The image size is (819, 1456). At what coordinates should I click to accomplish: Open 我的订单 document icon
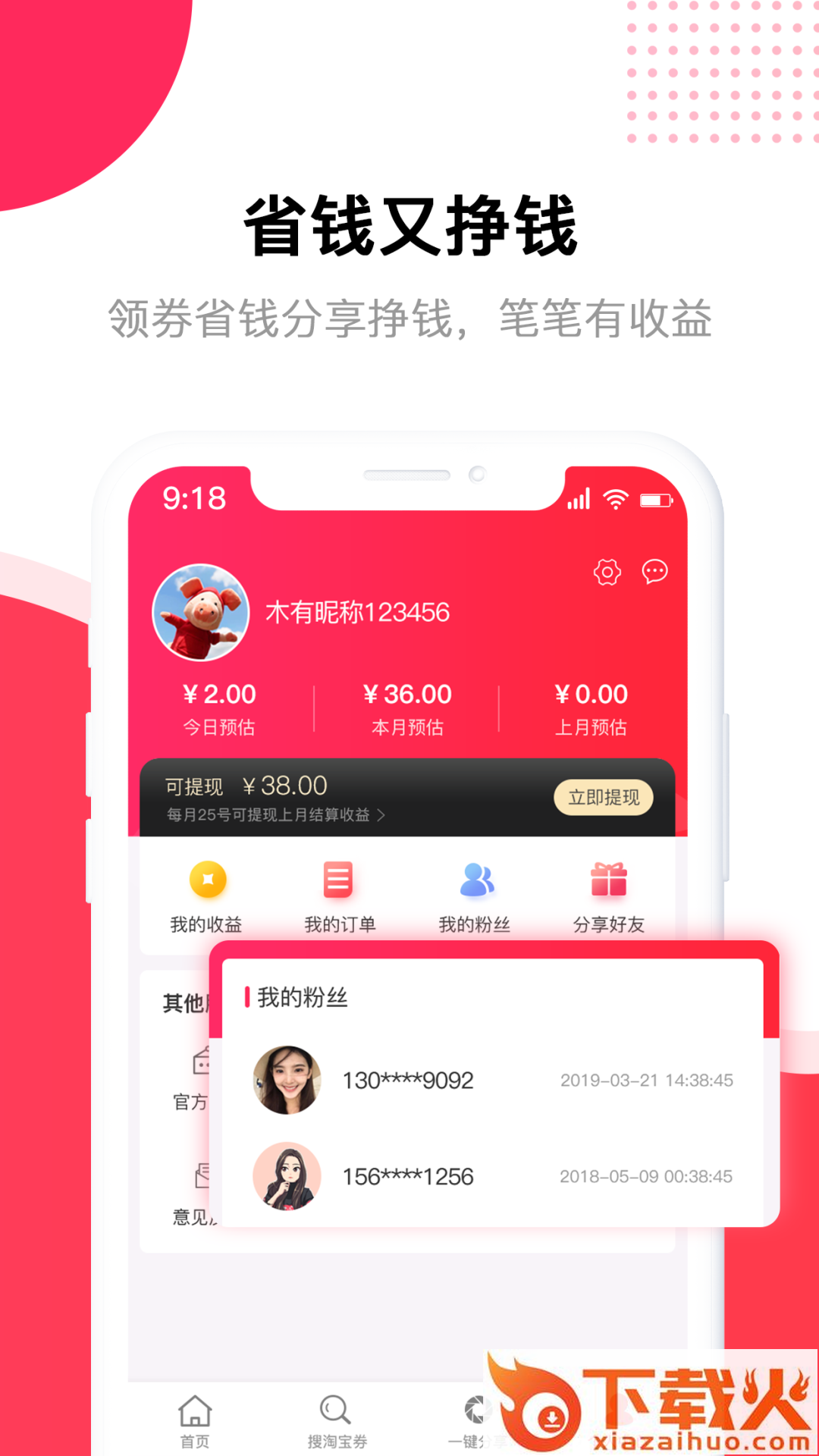pos(339,880)
